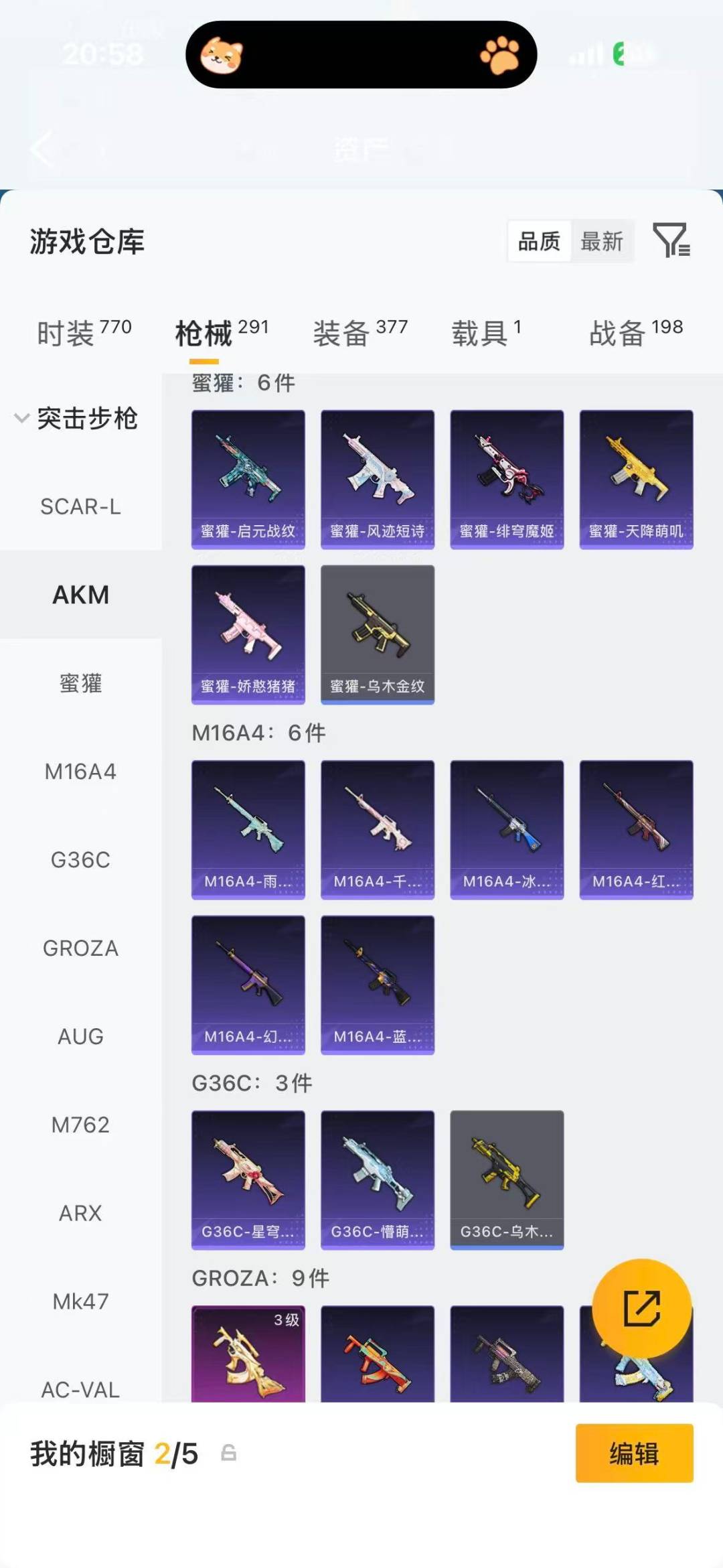Open the M16A4 sidebar category
The image size is (723, 1568).
coord(80,772)
